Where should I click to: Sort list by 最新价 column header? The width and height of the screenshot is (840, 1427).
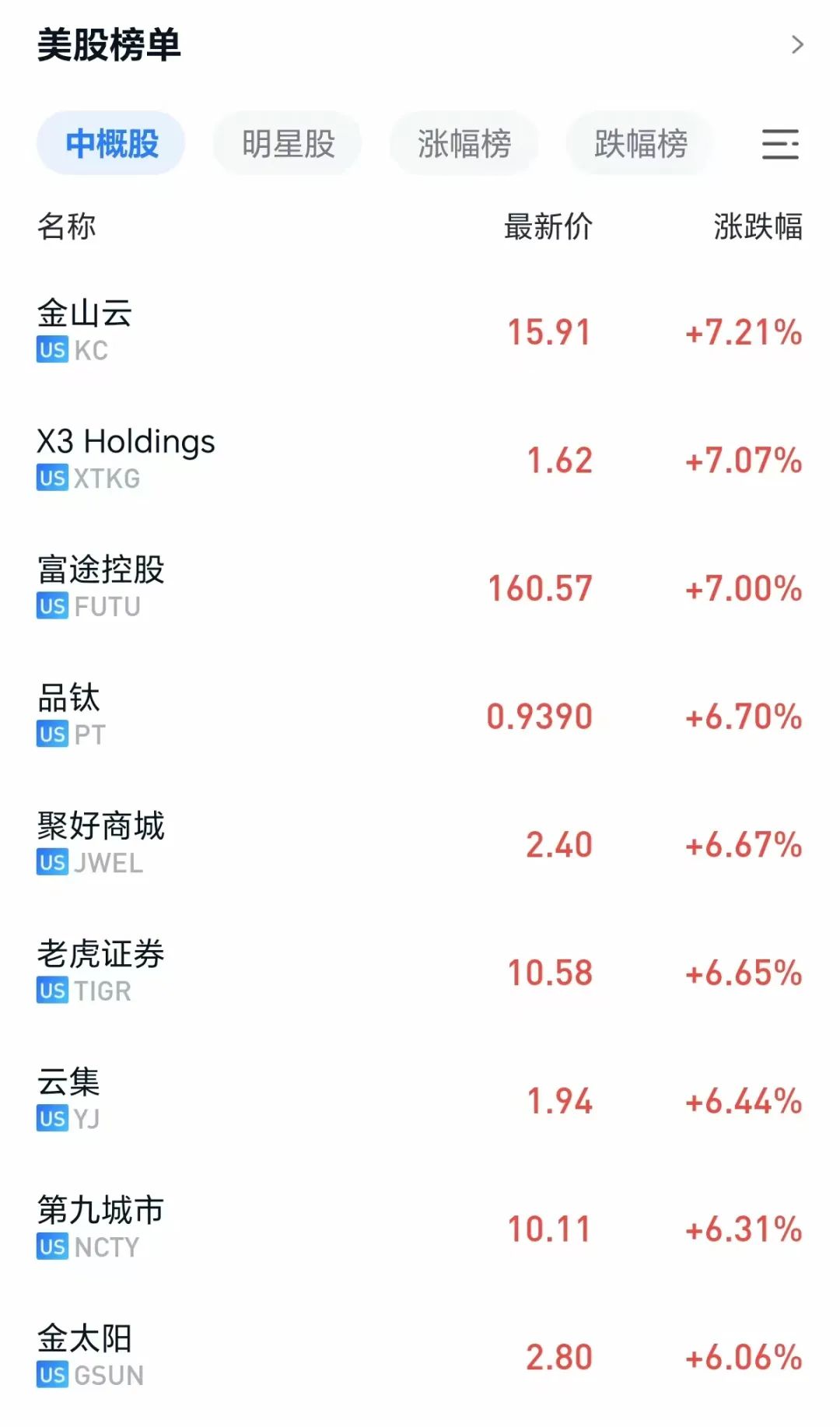click(x=548, y=226)
